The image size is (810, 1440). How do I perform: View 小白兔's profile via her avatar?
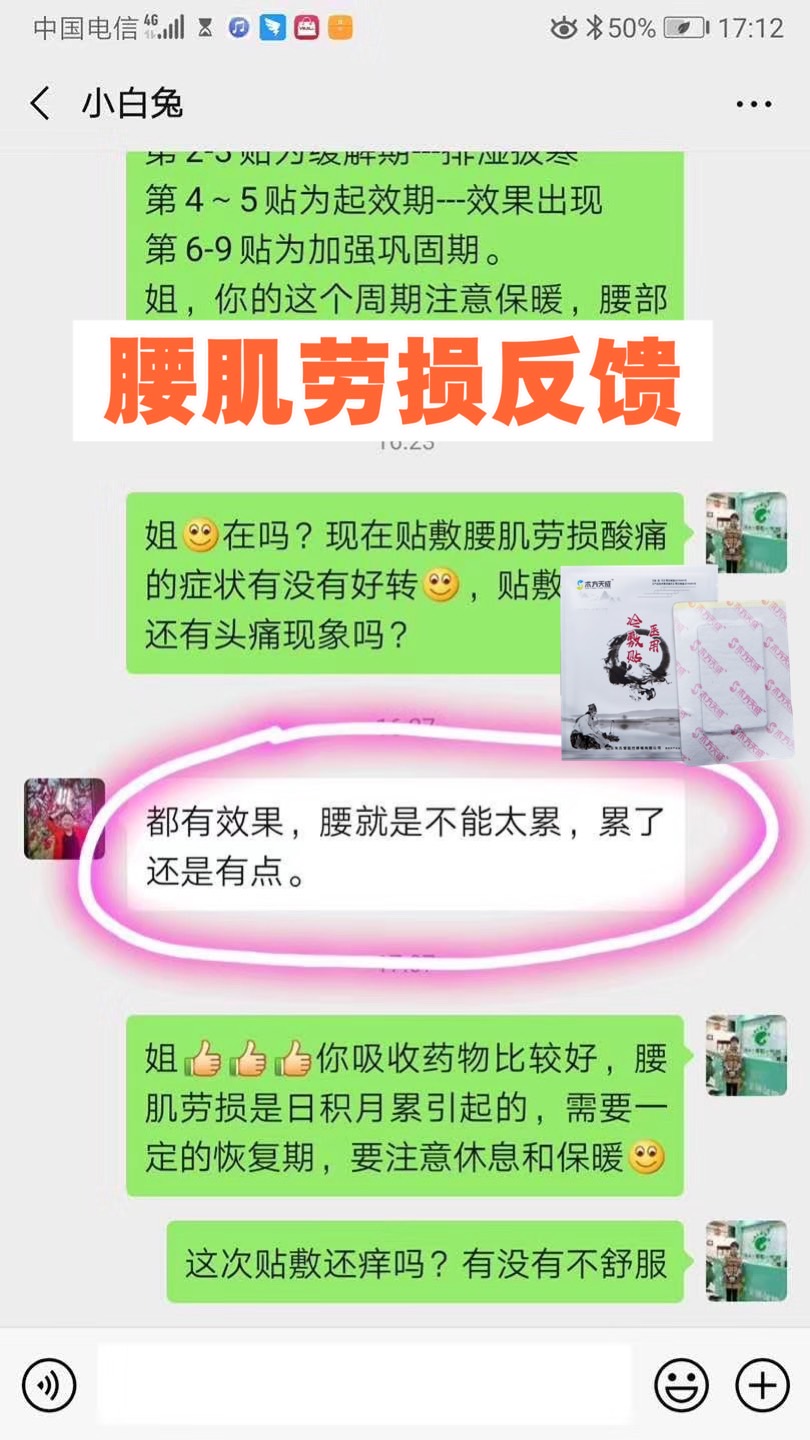(64, 819)
